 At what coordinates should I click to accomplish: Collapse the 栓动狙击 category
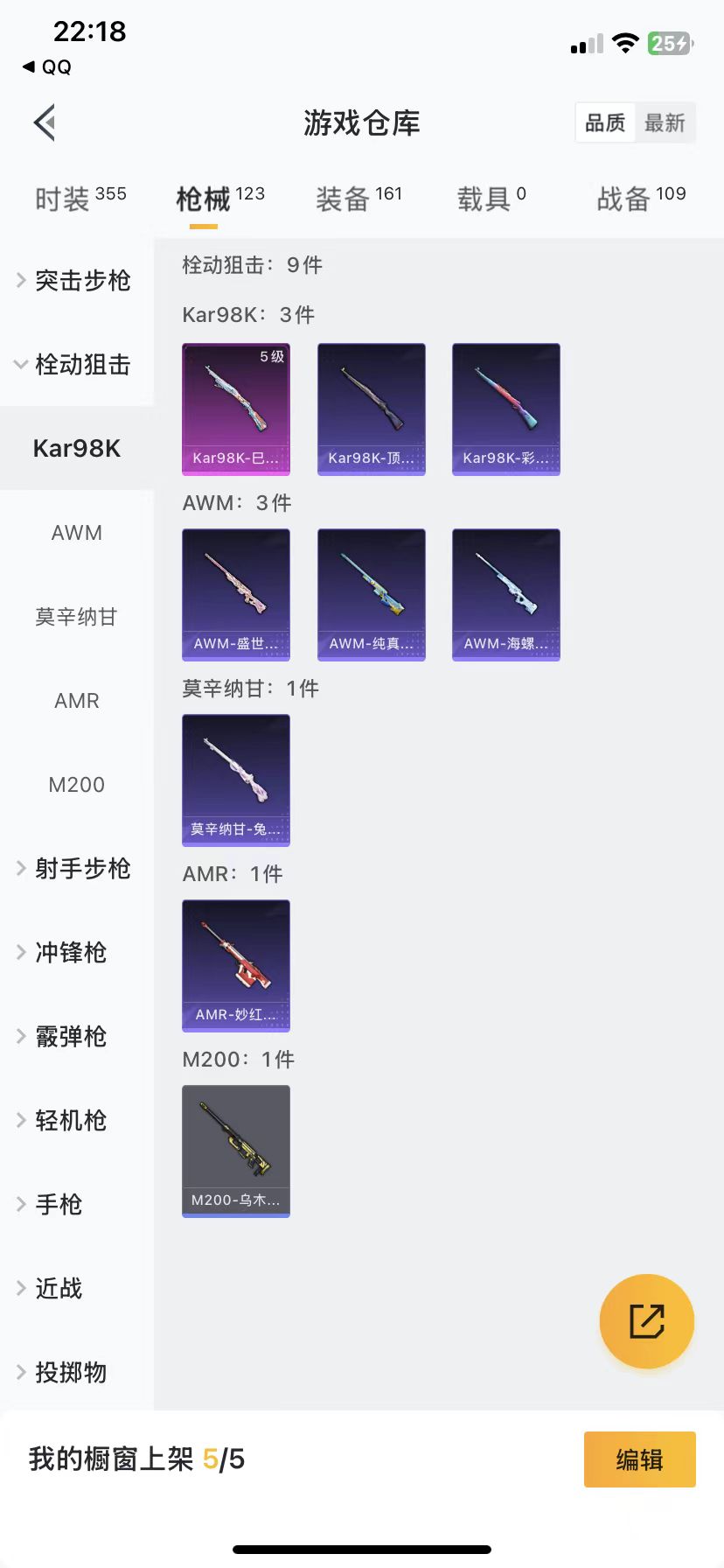click(x=74, y=364)
